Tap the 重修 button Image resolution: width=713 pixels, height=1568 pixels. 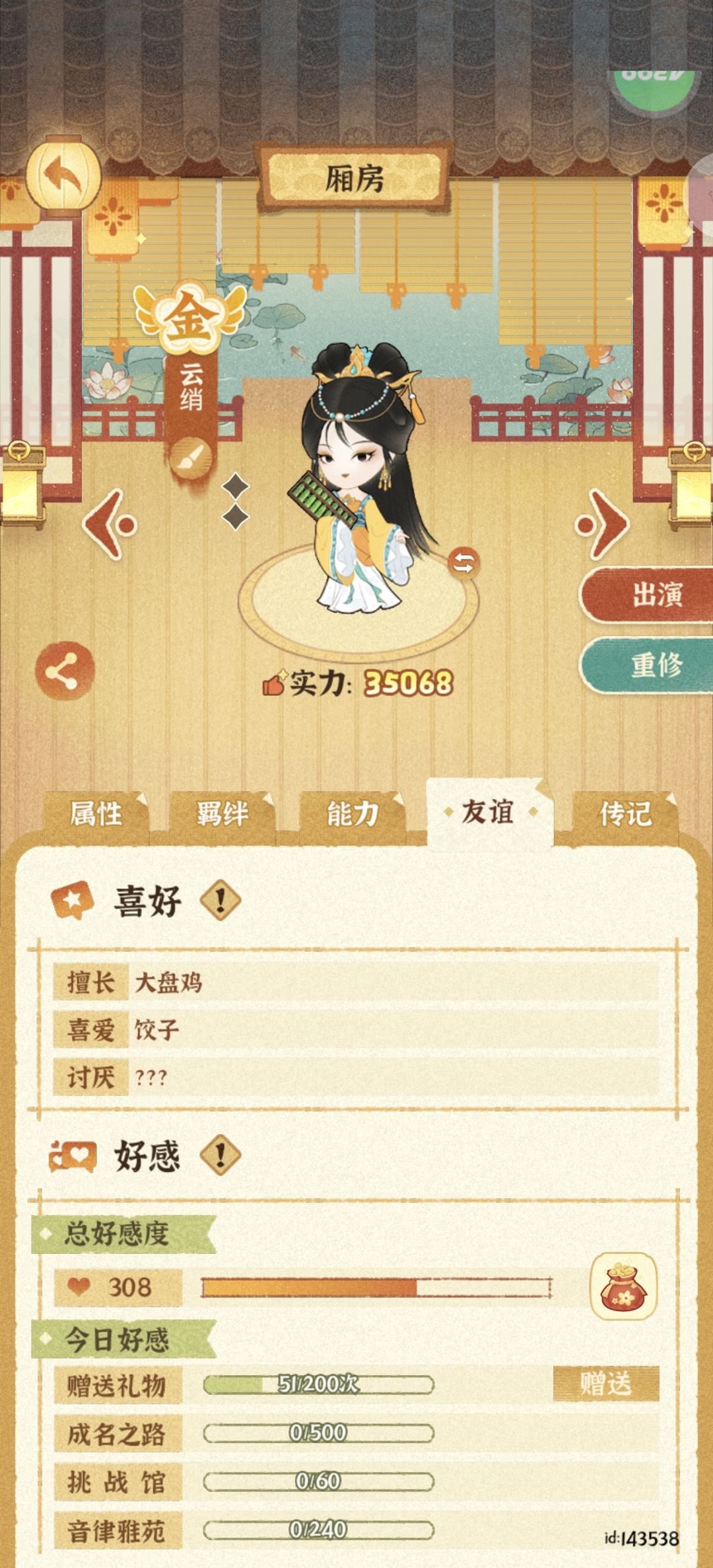648,665
